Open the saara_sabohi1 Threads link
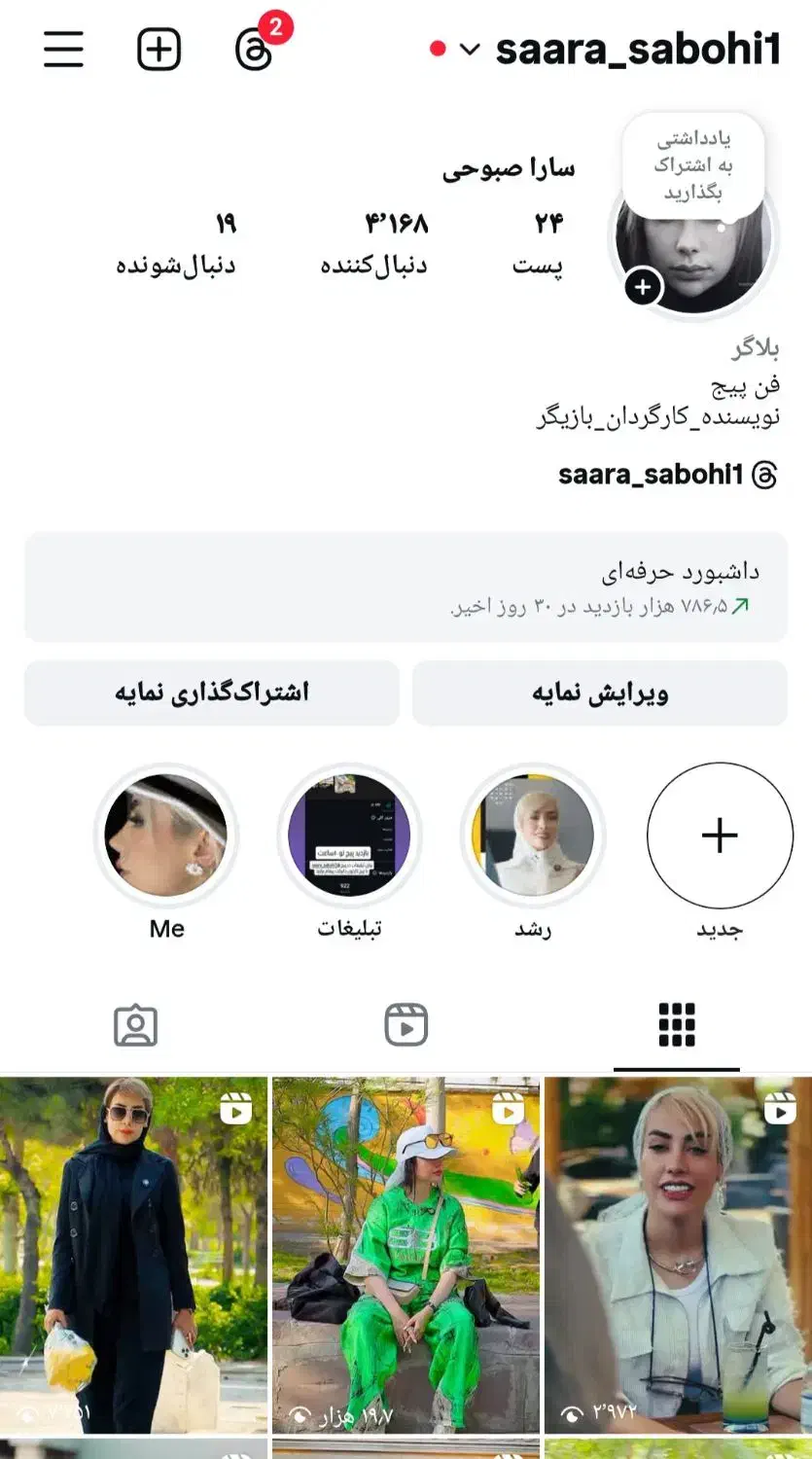The height and width of the screenshot is (1459, 812). pos(667,475)
